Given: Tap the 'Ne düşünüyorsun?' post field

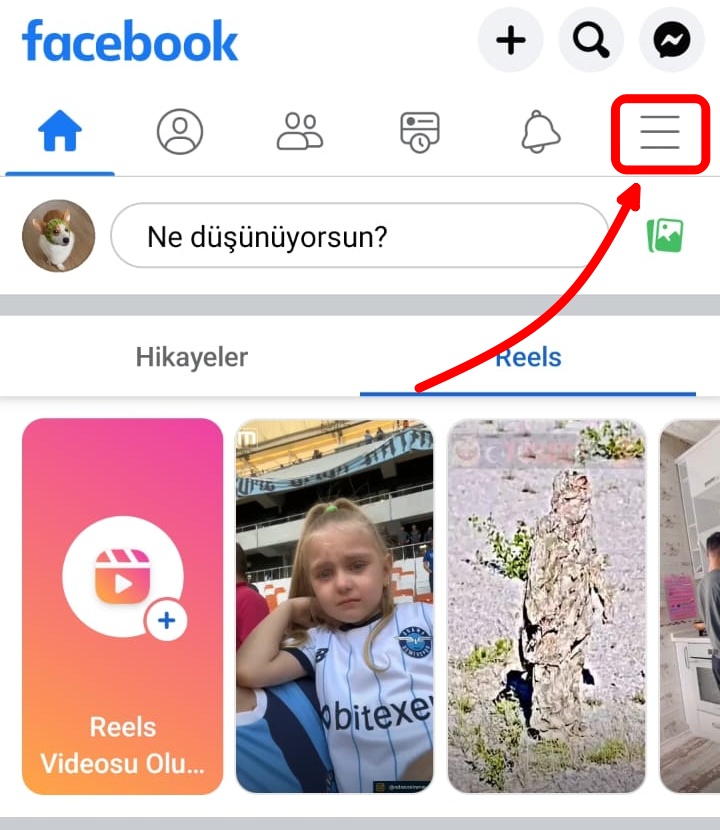Looking at the screenshot, I should click(x=359, y=237).
